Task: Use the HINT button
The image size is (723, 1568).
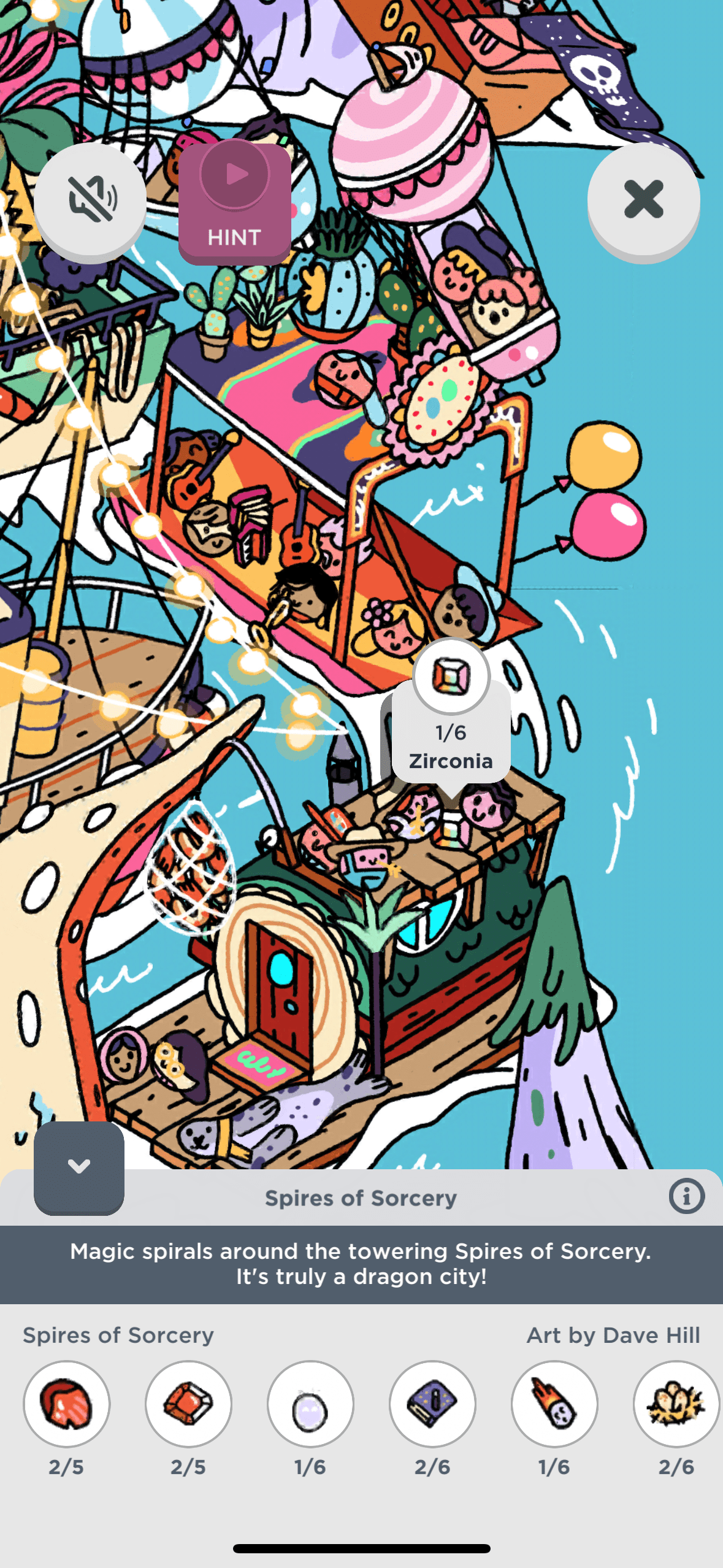Action: coord(234,203)
